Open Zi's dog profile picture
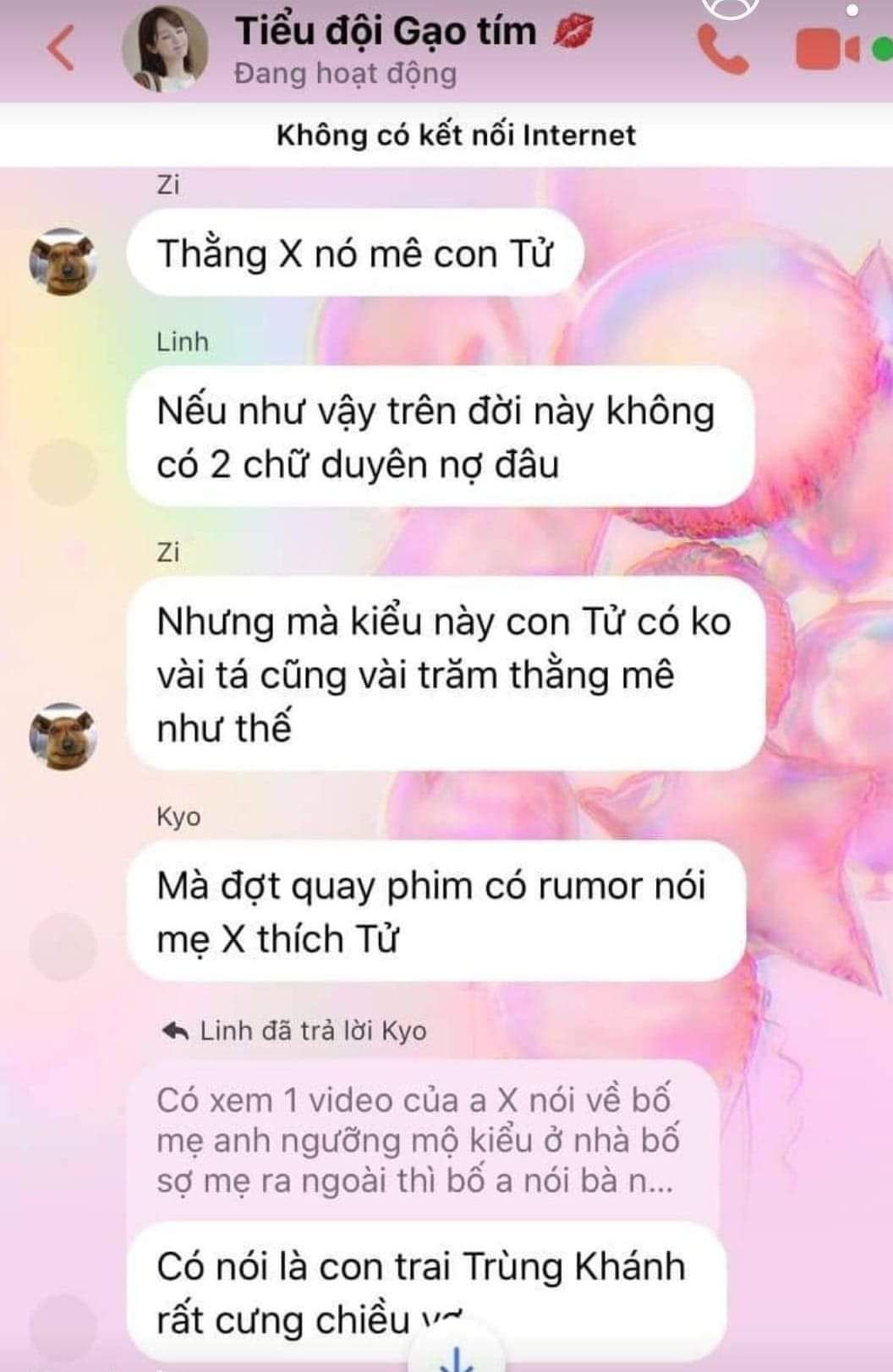This screenshot has height=1372, width=893. (63, 260)
